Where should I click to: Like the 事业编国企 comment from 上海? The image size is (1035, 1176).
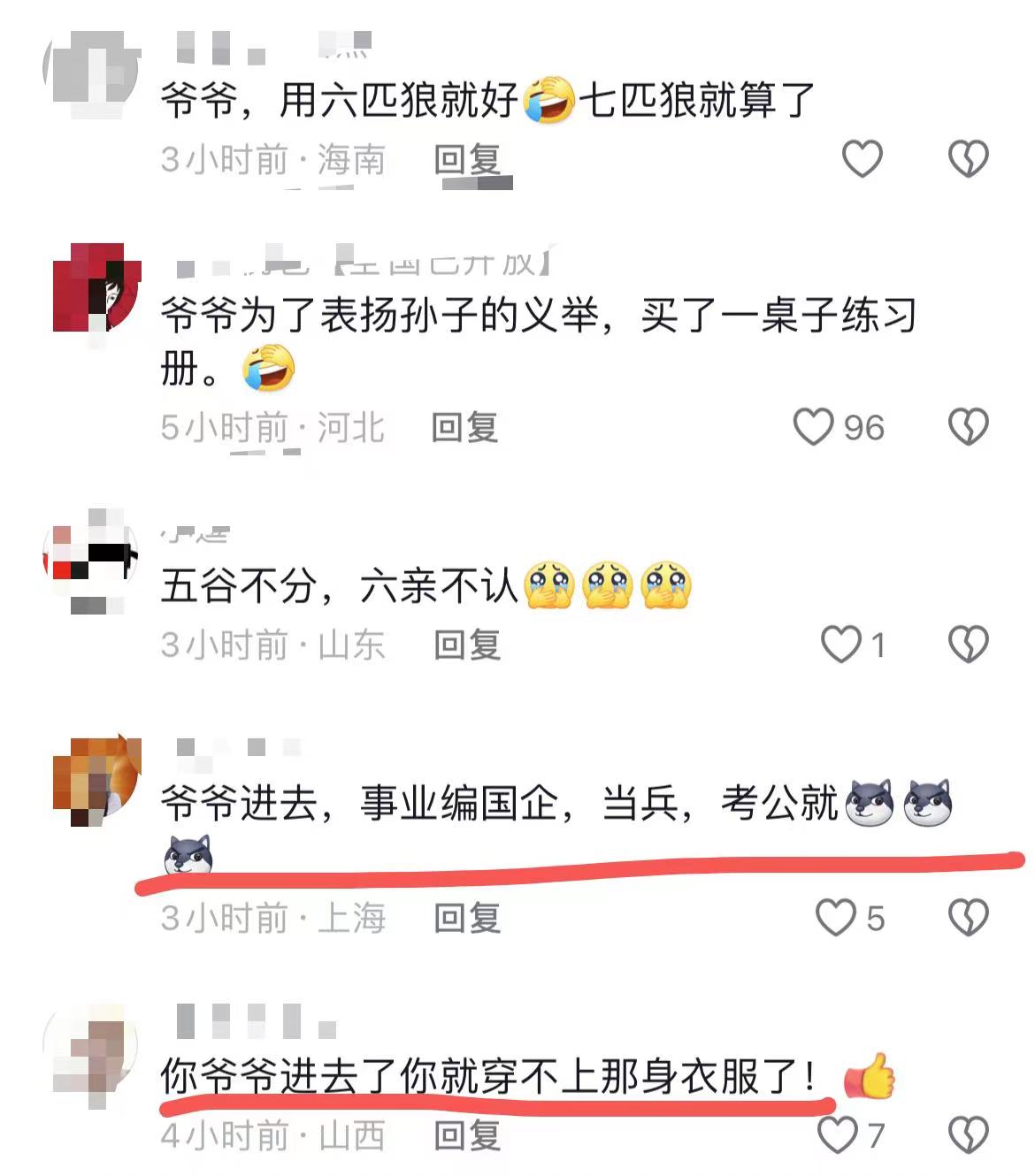[x=835, y=918]
